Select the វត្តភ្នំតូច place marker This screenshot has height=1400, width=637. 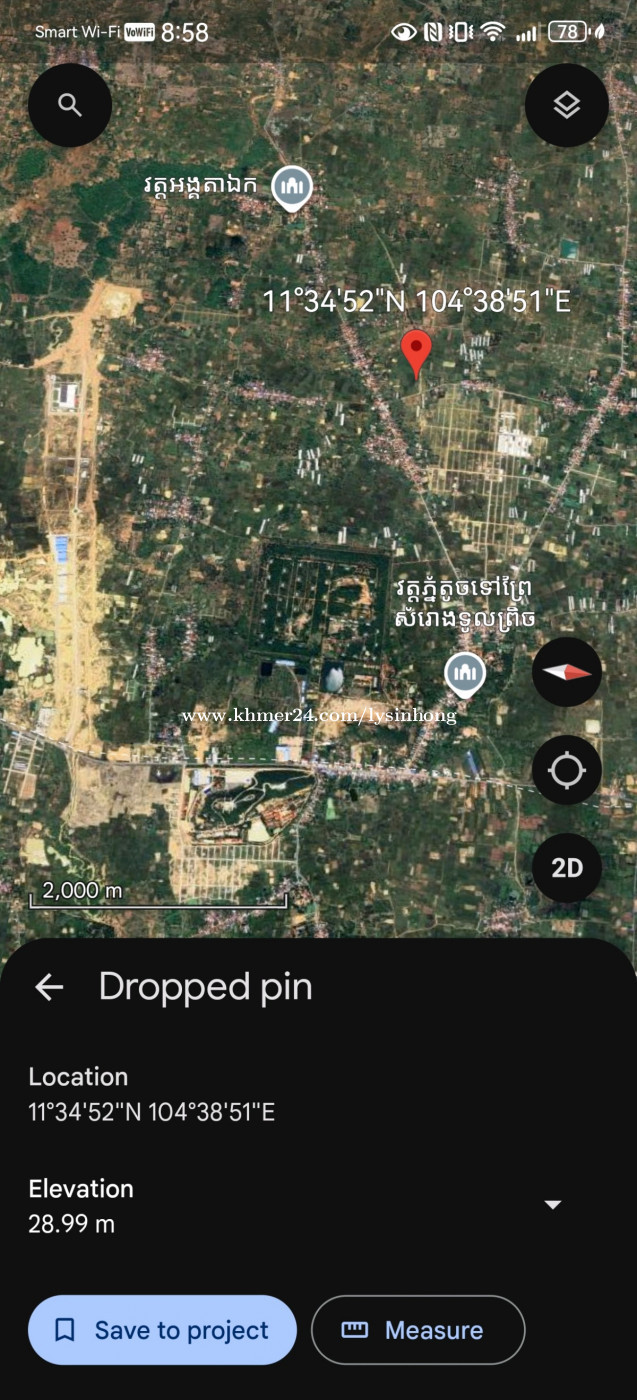click(x=464, y=675)
